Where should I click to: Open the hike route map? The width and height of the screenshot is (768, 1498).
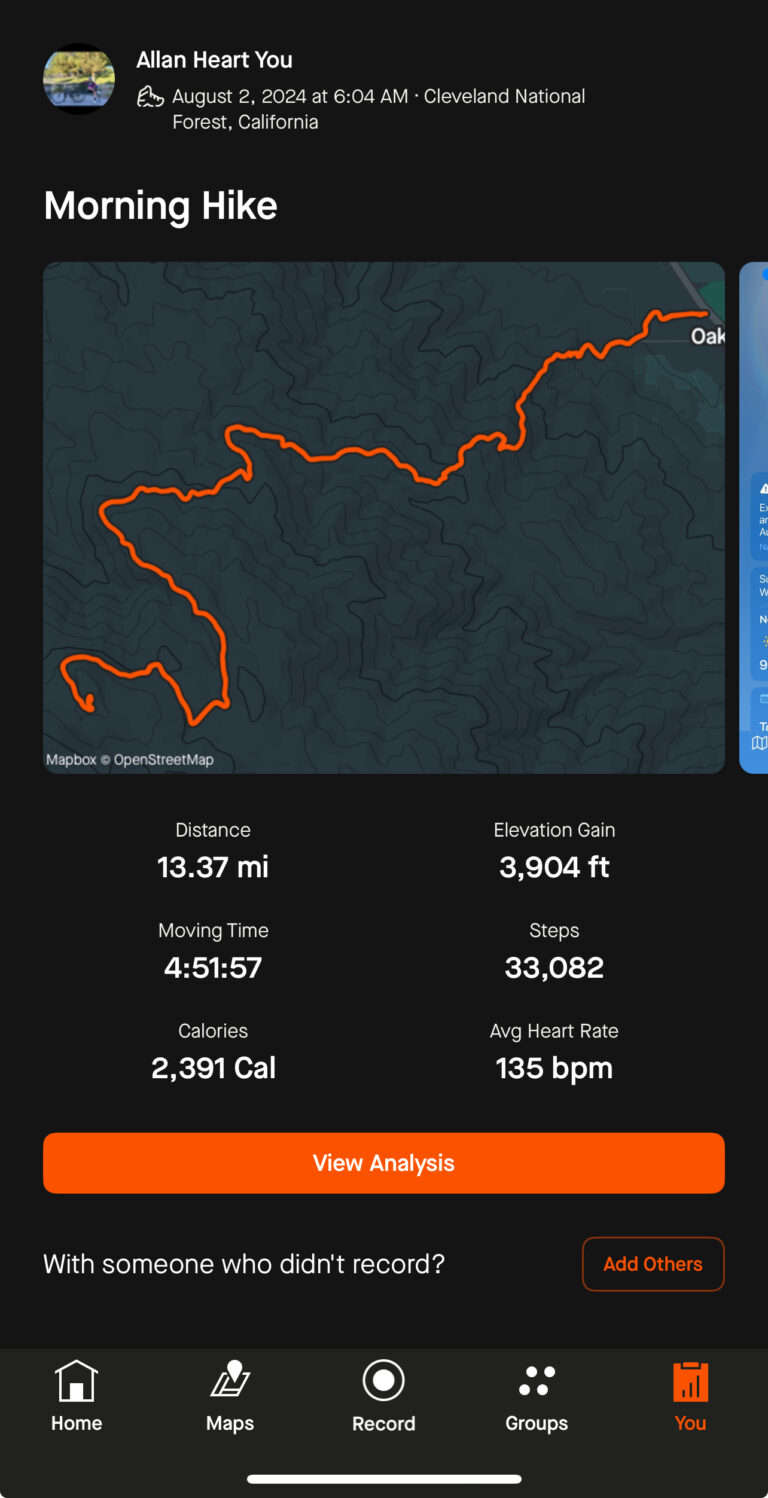pos(384,517)
